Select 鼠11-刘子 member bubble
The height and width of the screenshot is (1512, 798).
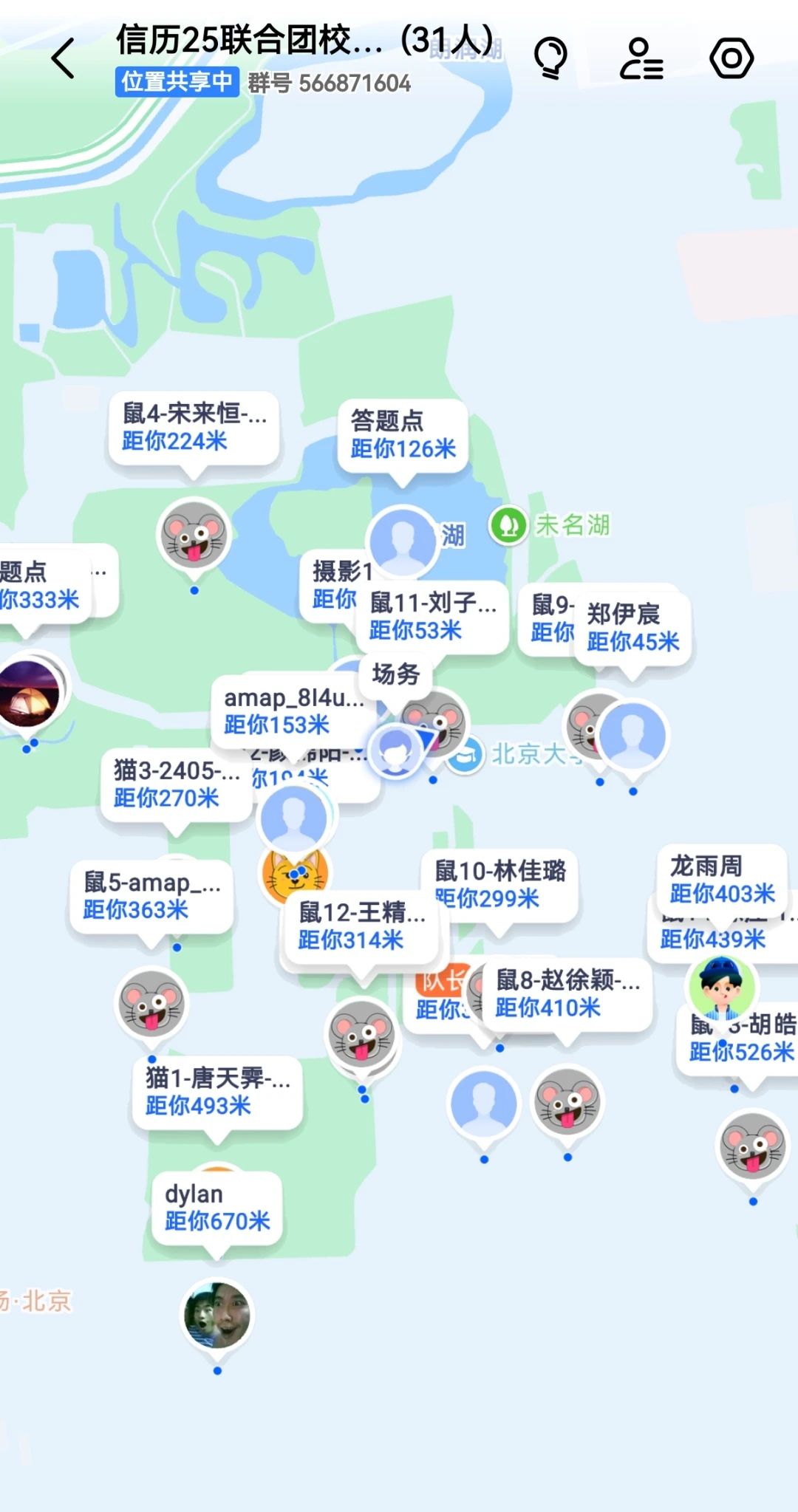point(433,617)
